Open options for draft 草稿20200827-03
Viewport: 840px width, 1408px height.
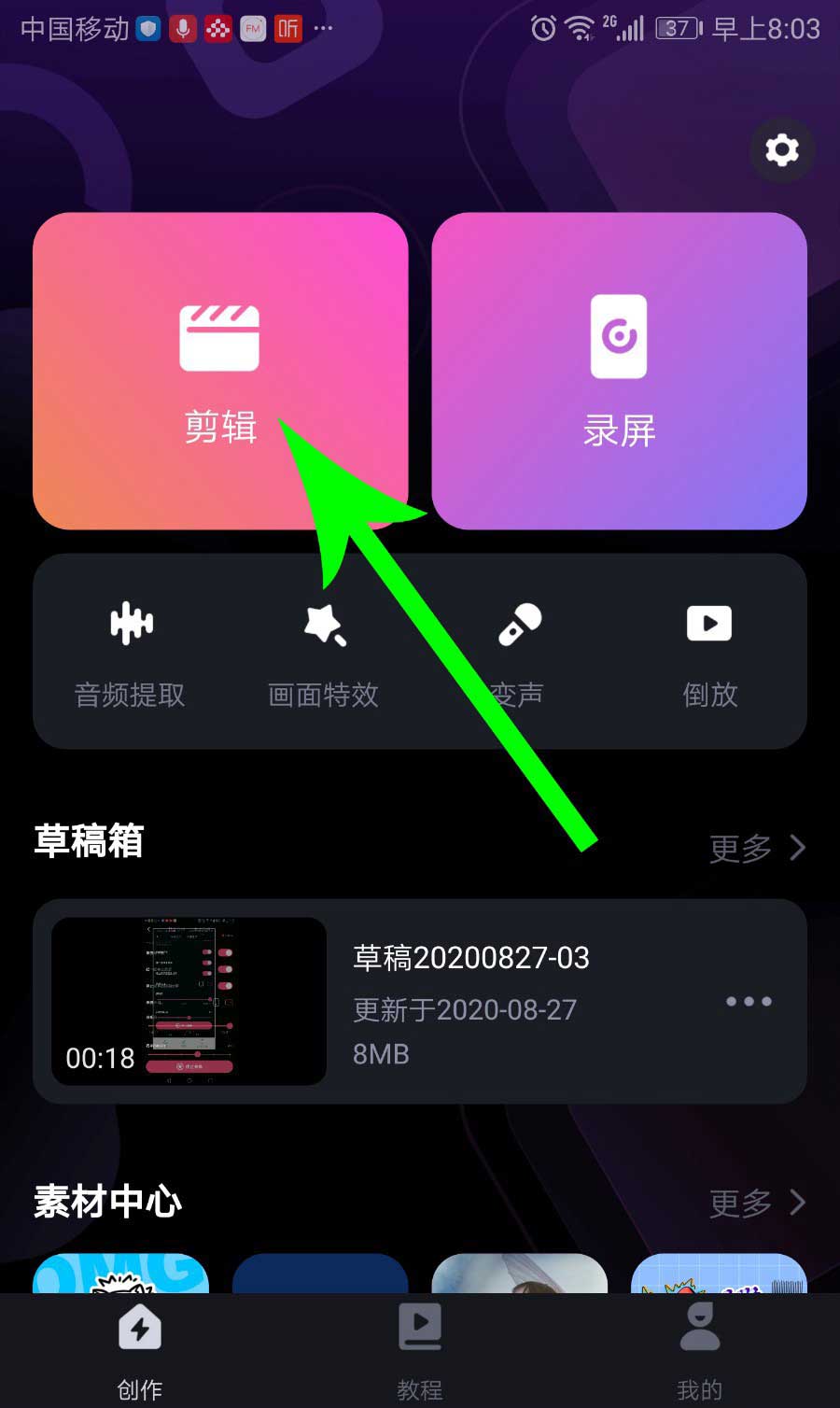click(749, 1001)
